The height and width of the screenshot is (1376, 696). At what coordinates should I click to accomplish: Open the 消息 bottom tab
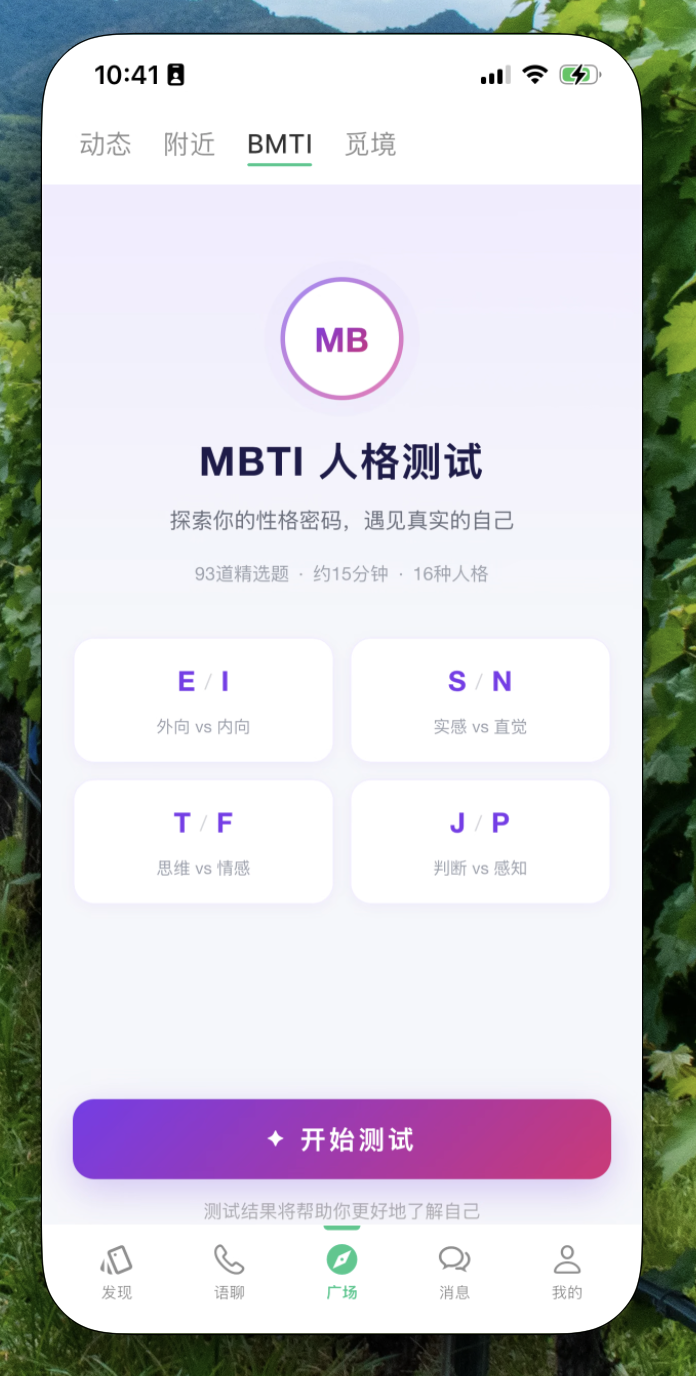454,1271
